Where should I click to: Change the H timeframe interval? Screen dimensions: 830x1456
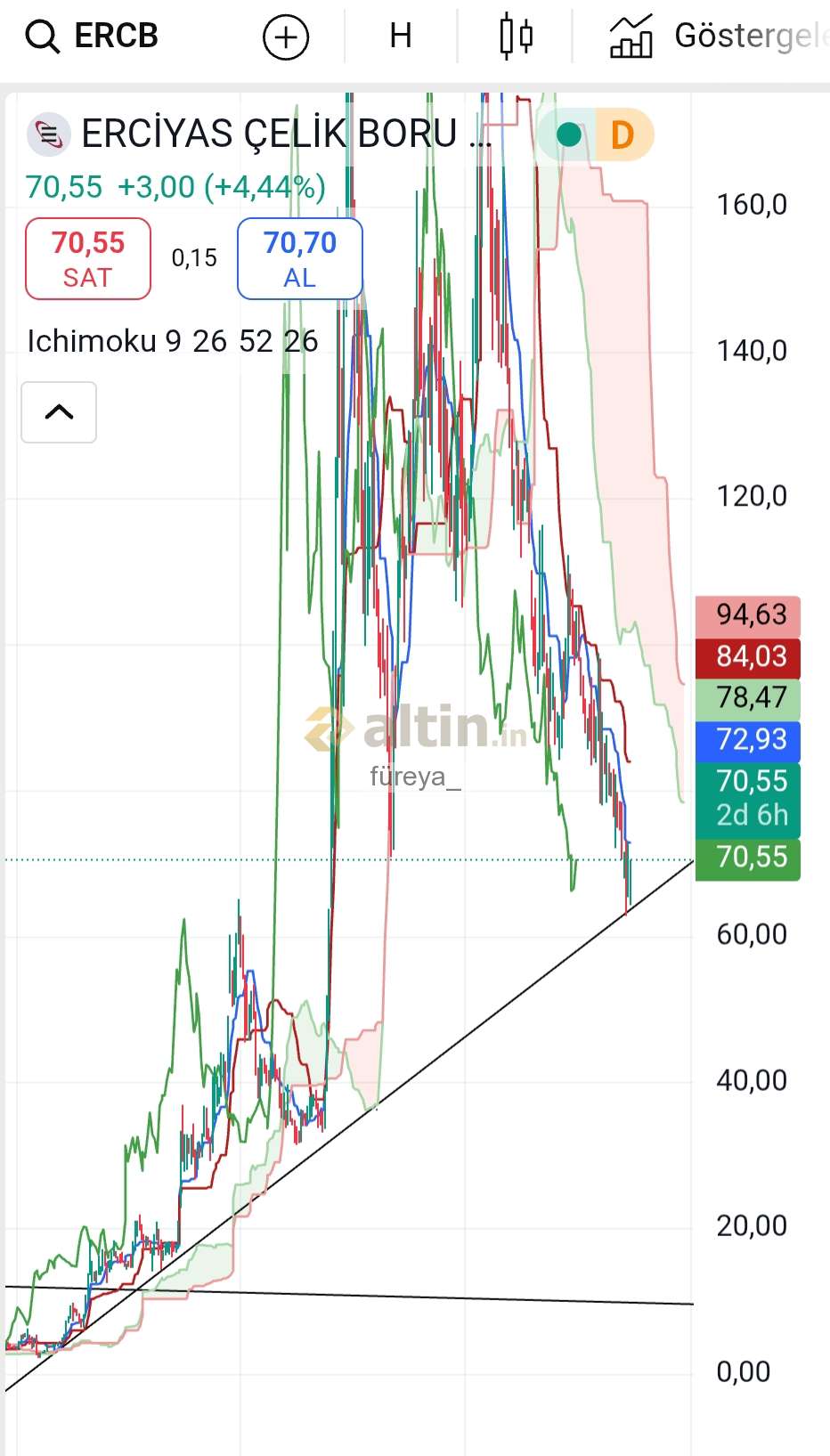pyautogui.click(x=401, y=37)
